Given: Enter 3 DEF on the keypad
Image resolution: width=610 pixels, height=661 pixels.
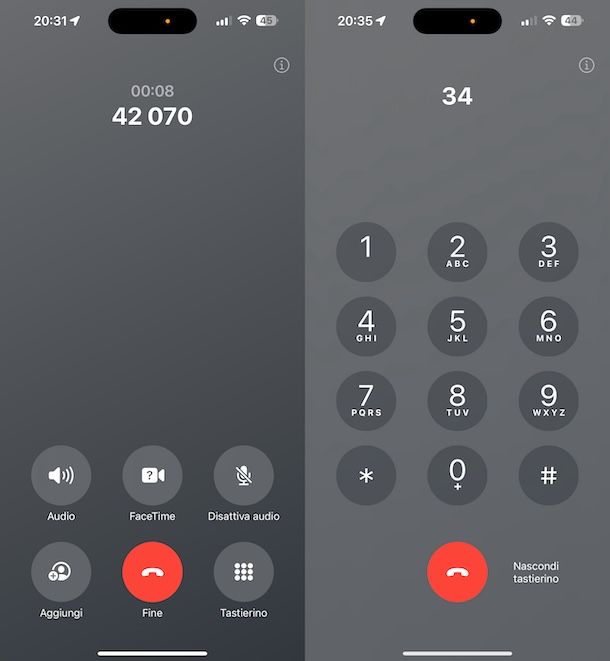Looking at the screenshot, I should coord(548,251).
